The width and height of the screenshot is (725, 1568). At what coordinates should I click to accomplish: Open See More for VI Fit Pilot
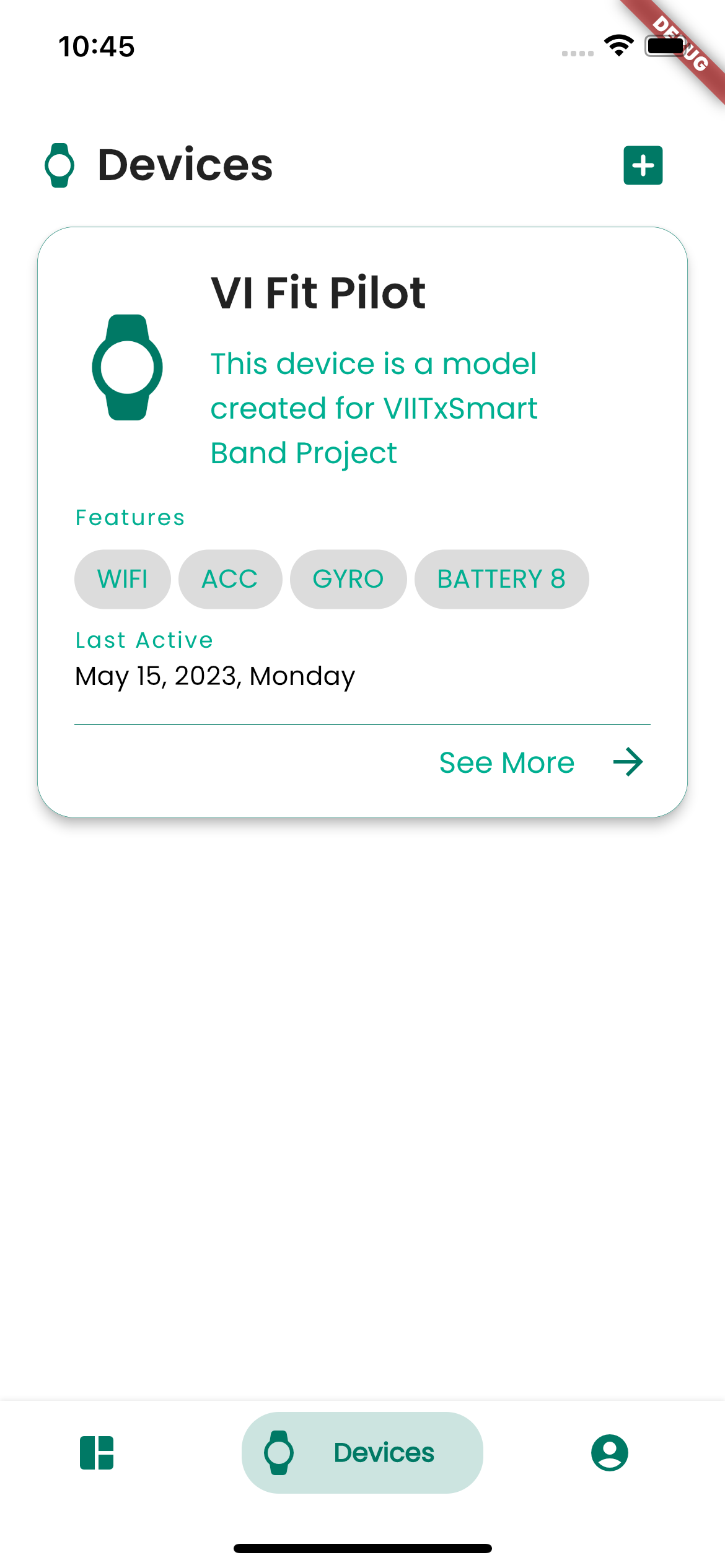(541, 762)
